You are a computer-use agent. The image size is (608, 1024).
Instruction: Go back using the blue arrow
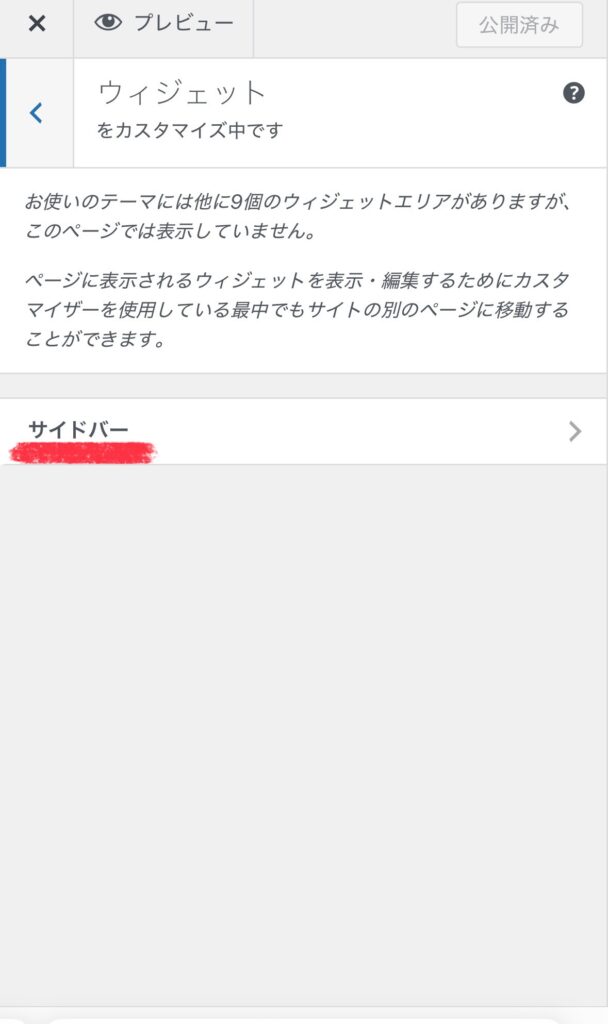(x=37, y=113)
